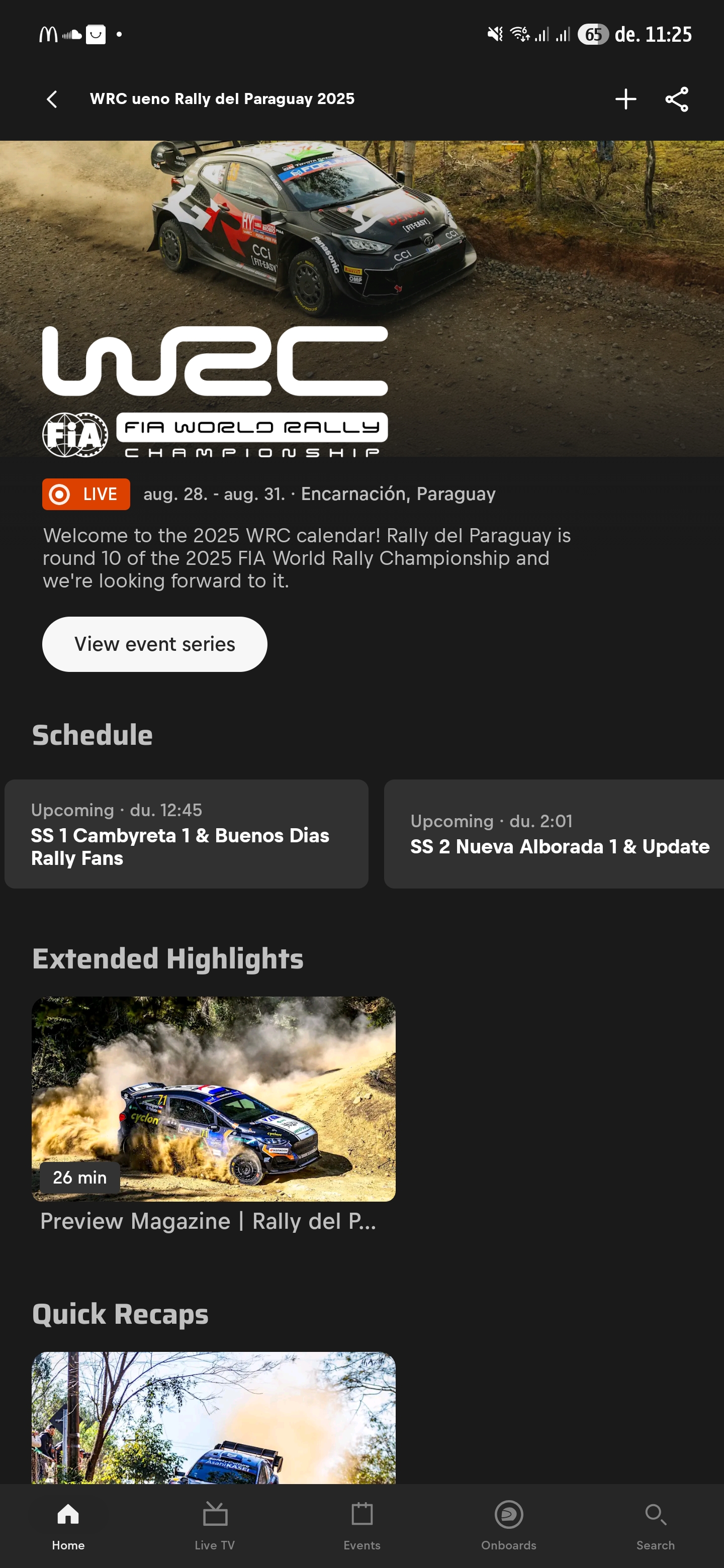
Task: Open the Search tab
Action: click(x=655, y=1526)
